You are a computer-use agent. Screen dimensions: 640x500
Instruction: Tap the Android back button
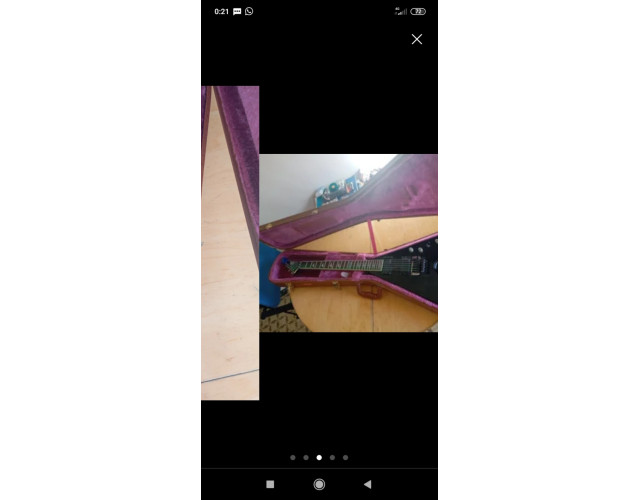click(x=367, y=484)
